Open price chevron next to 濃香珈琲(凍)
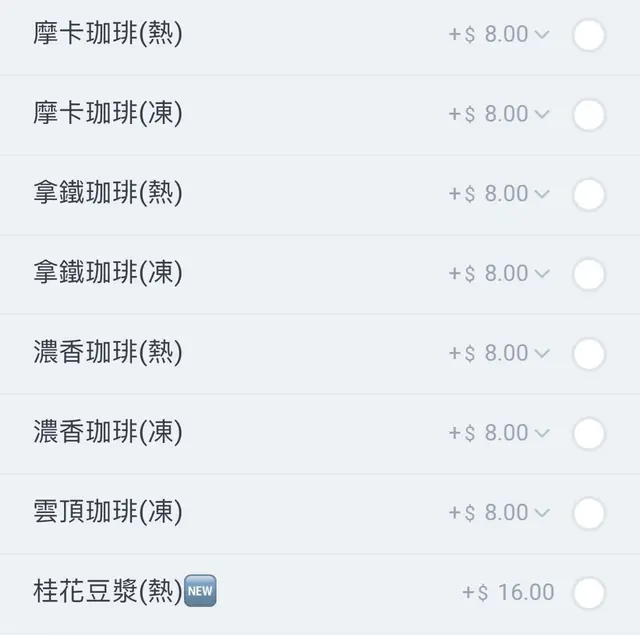Viewport: 640px width, 635px height. click(x=542, y=433)
